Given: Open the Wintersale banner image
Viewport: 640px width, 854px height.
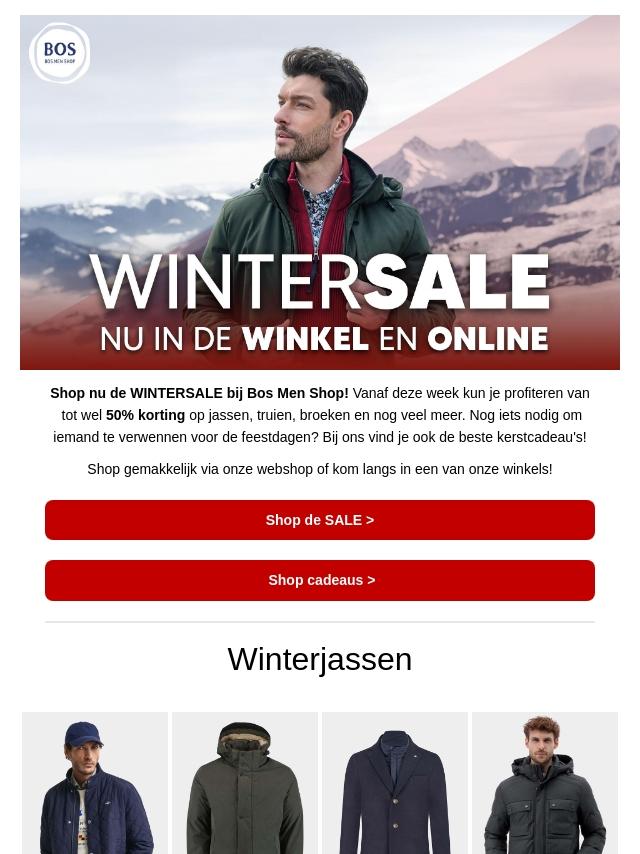Looking at the screenshot, I should coord(320,192).
